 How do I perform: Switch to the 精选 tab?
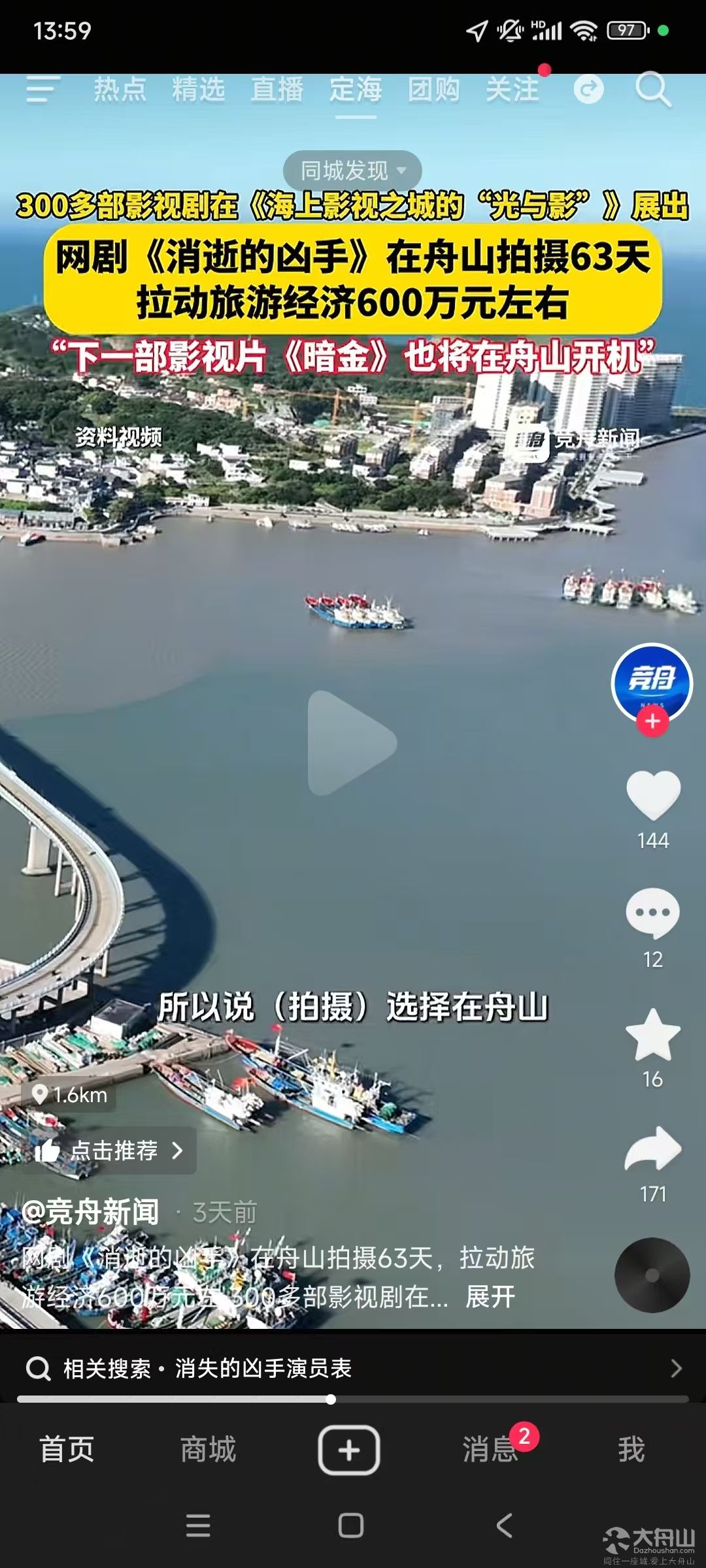(198, 89)
